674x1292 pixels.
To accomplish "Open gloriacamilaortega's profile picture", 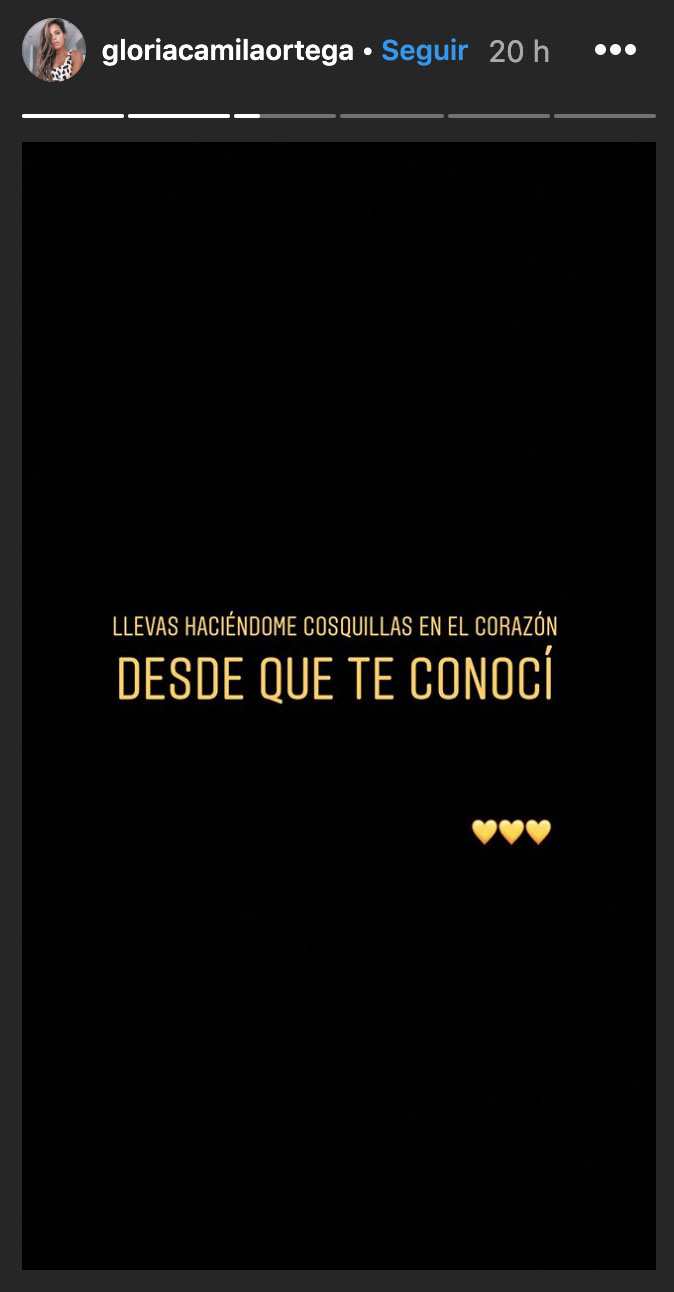I will tap(54, 50).
